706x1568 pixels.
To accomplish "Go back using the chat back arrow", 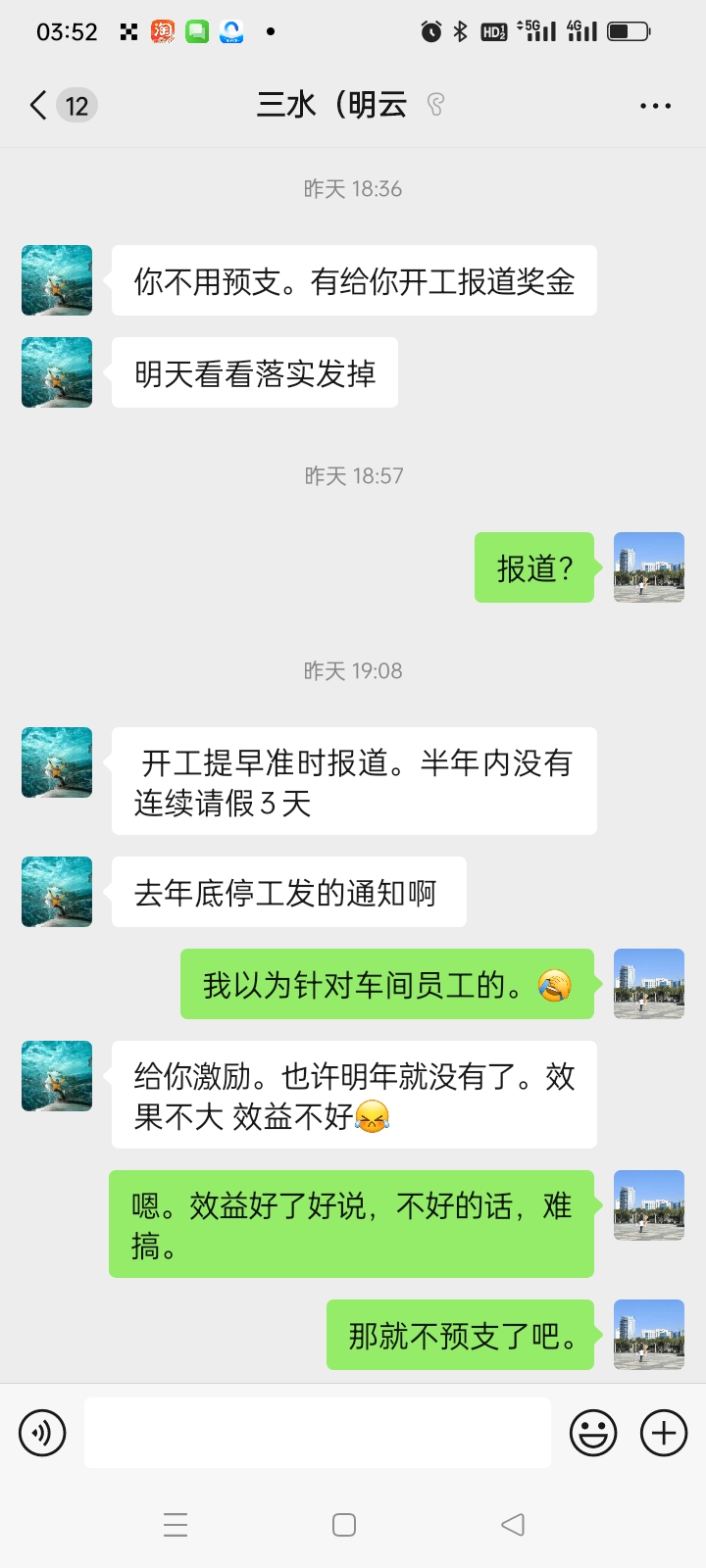I will click(x=35, y=103).
